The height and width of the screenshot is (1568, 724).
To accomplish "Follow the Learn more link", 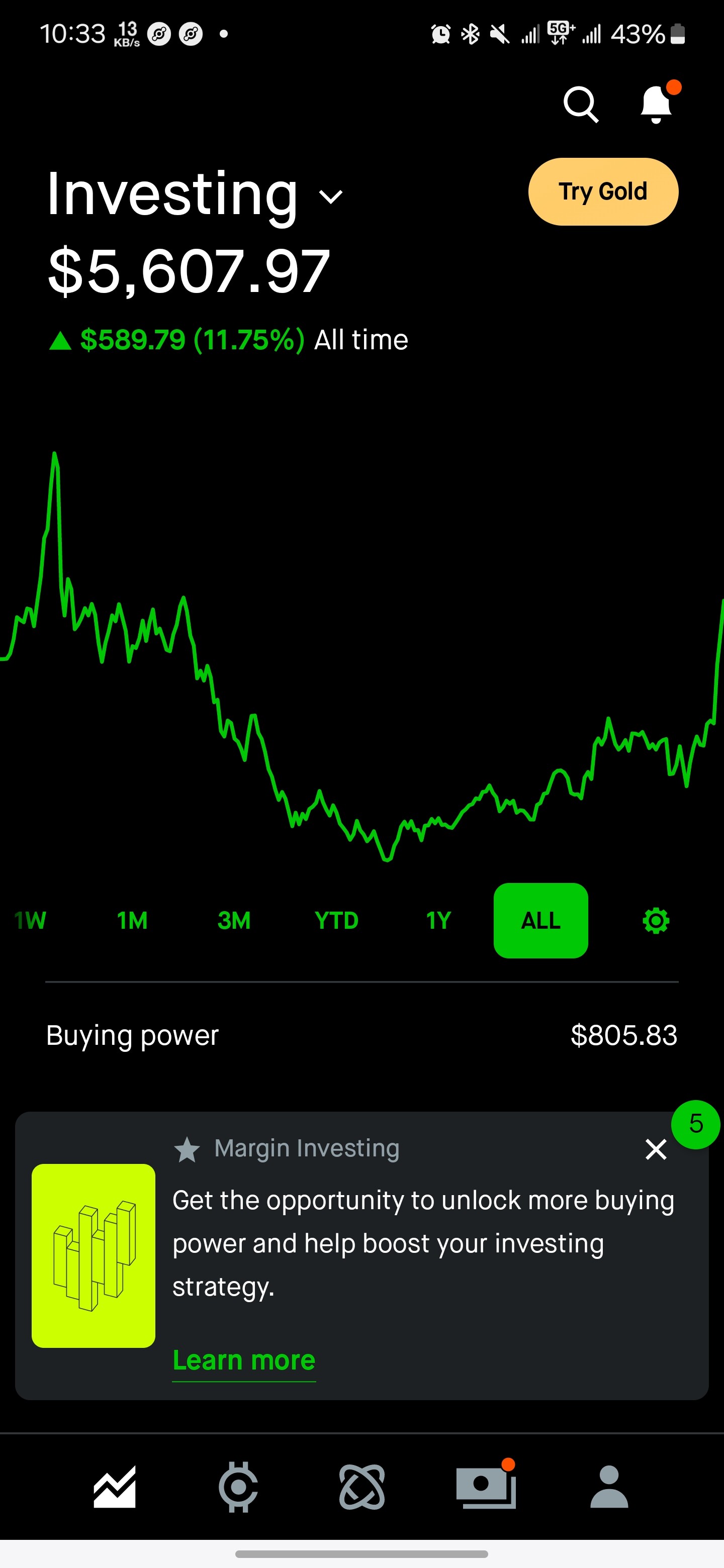I will [243, 1360].
